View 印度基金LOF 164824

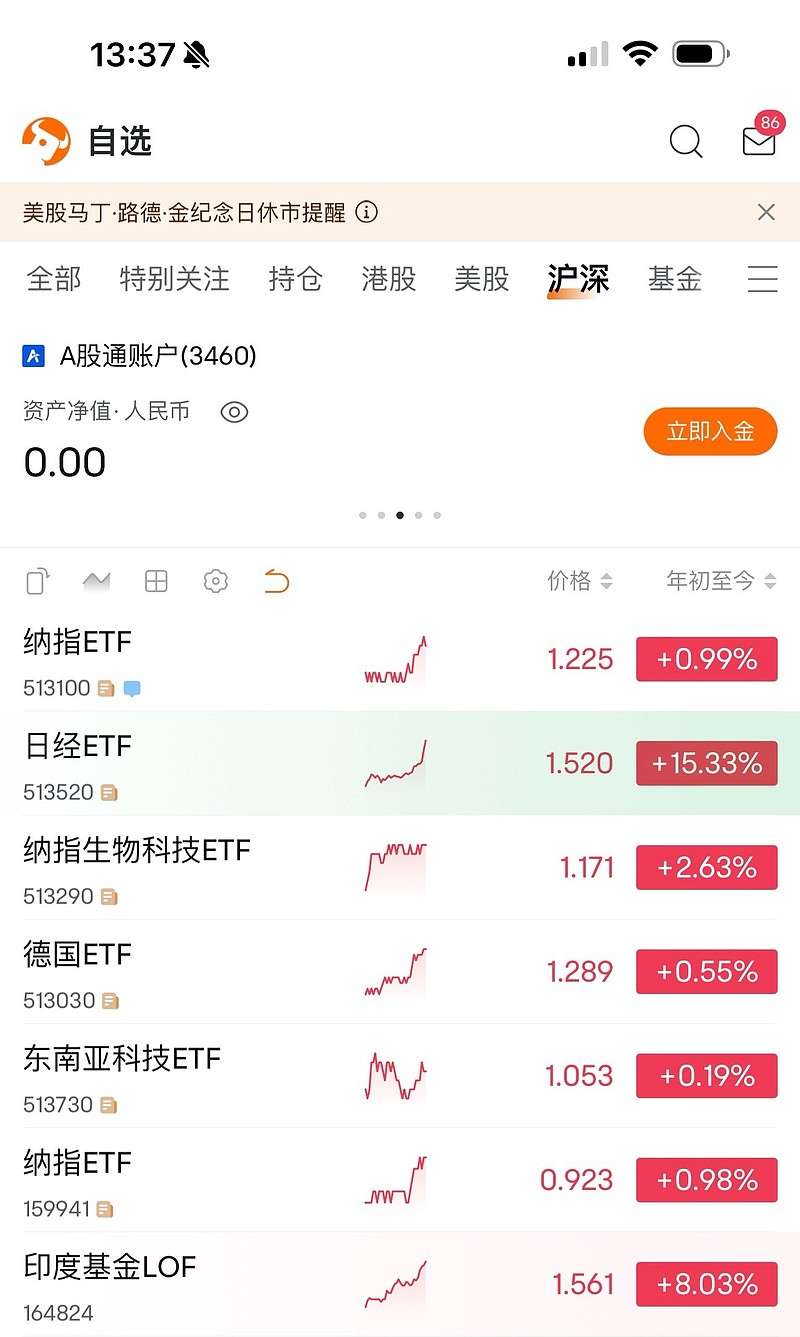400,1284
